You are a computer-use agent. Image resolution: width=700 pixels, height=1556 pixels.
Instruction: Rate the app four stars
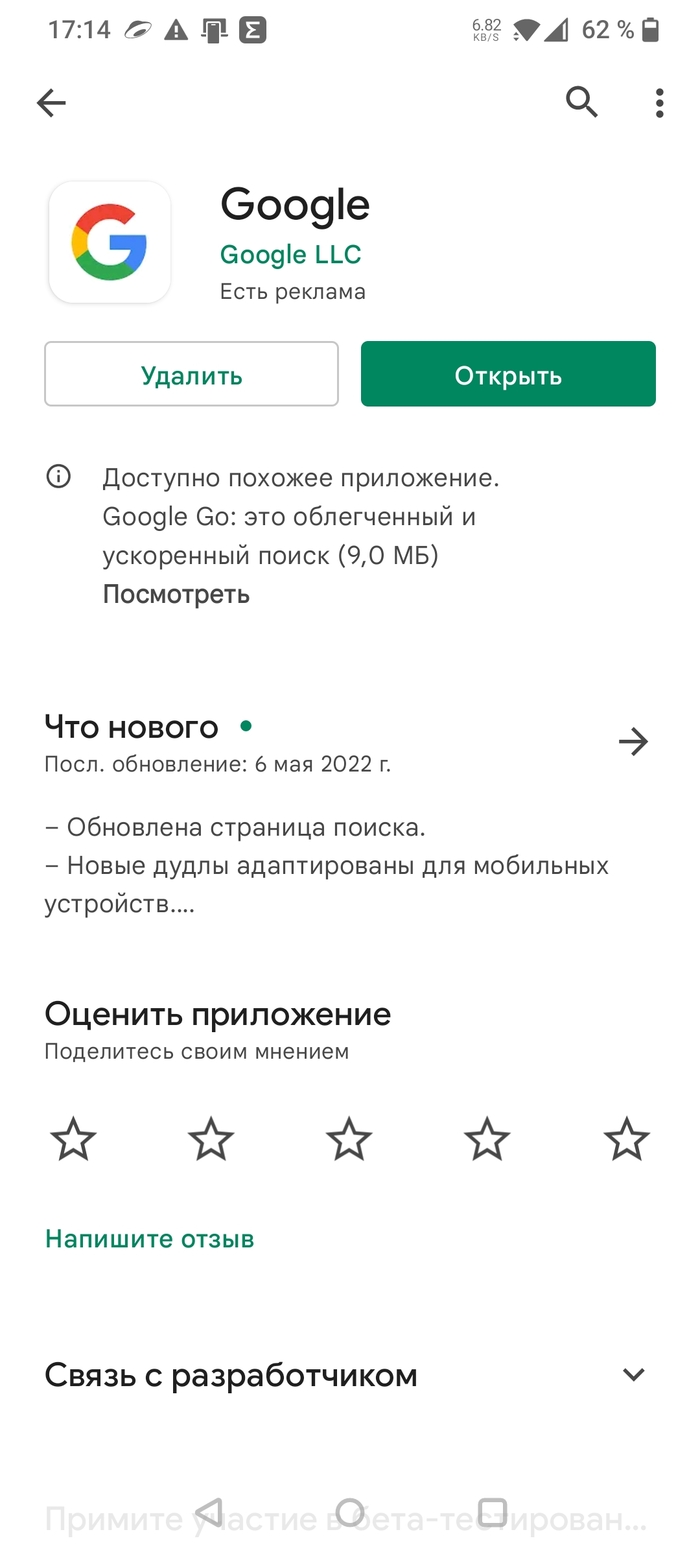point(487,1139)
